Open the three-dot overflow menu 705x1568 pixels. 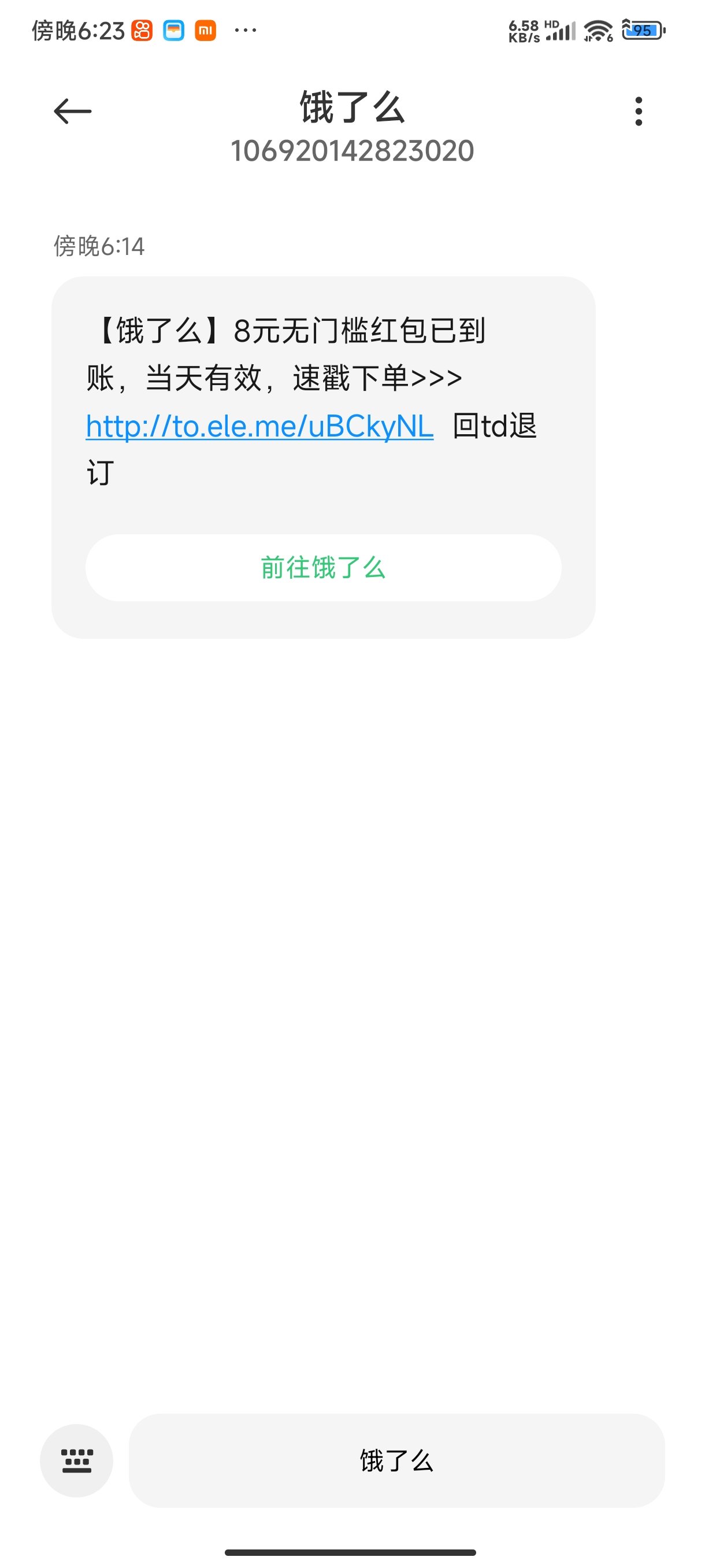[638, 112]
